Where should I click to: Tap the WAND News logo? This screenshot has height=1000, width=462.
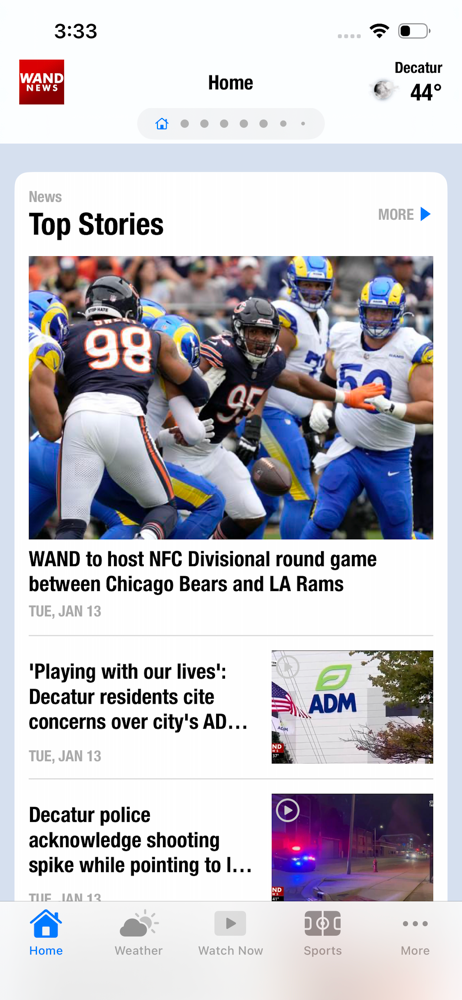(x=41, y=82)
